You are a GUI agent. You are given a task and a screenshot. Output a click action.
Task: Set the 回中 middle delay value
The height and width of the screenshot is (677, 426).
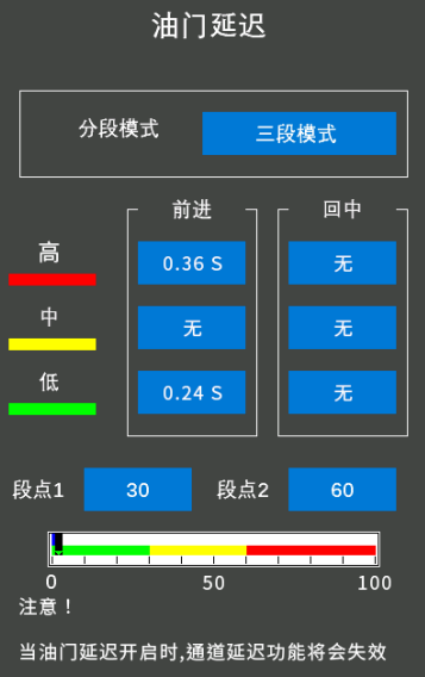click(342, 328)
